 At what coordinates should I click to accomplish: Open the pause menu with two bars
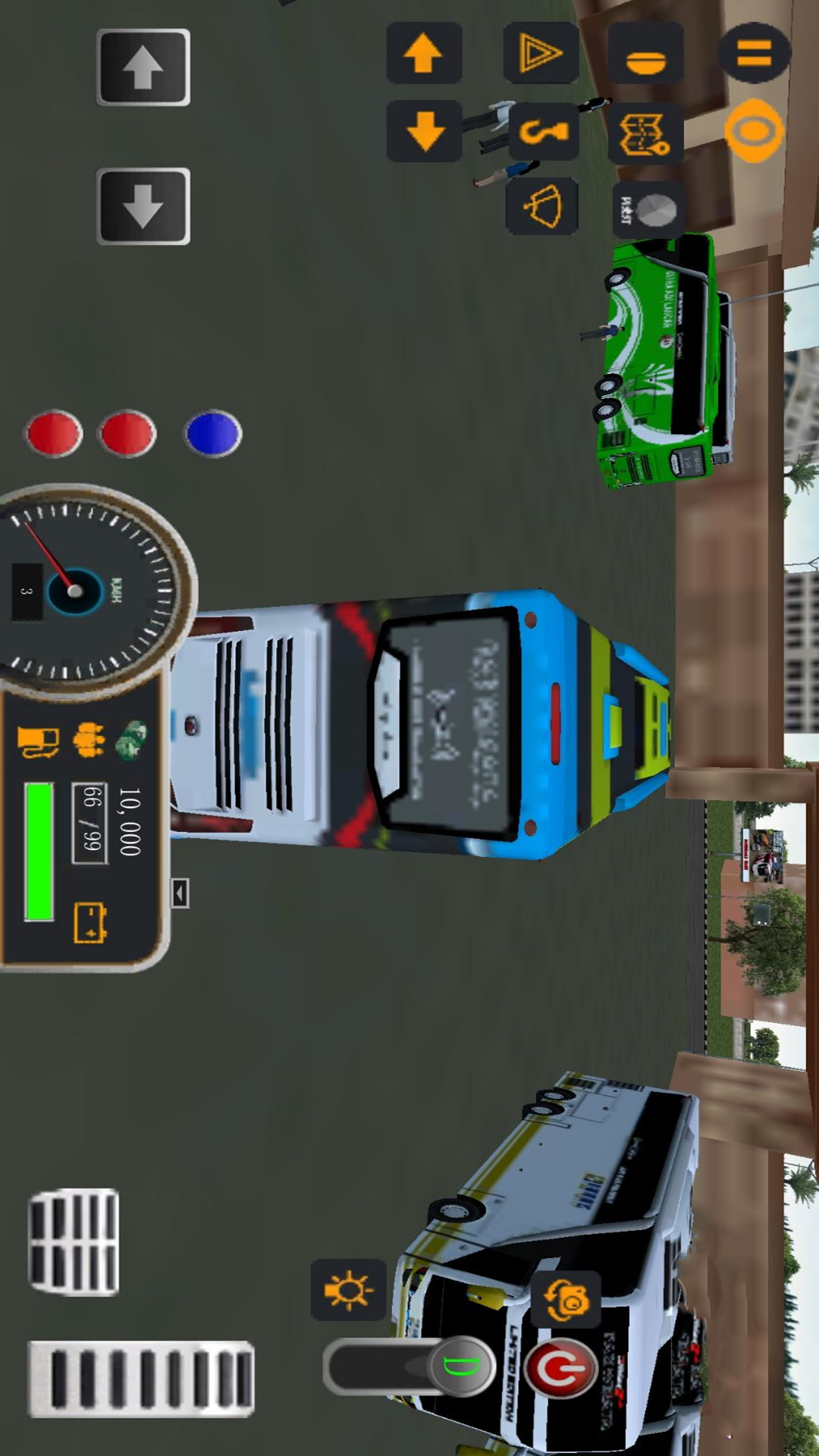click(754, 53)
